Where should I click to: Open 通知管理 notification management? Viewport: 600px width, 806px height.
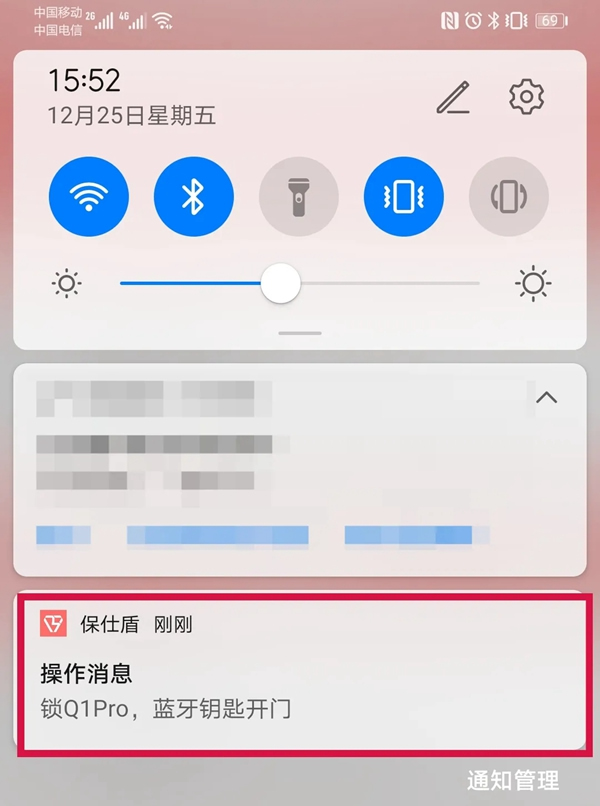[513, 780]
